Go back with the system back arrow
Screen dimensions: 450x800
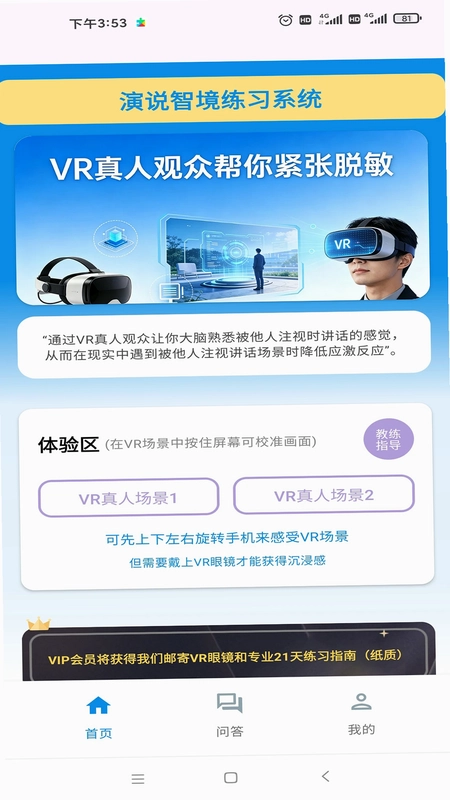click(326, 777)
